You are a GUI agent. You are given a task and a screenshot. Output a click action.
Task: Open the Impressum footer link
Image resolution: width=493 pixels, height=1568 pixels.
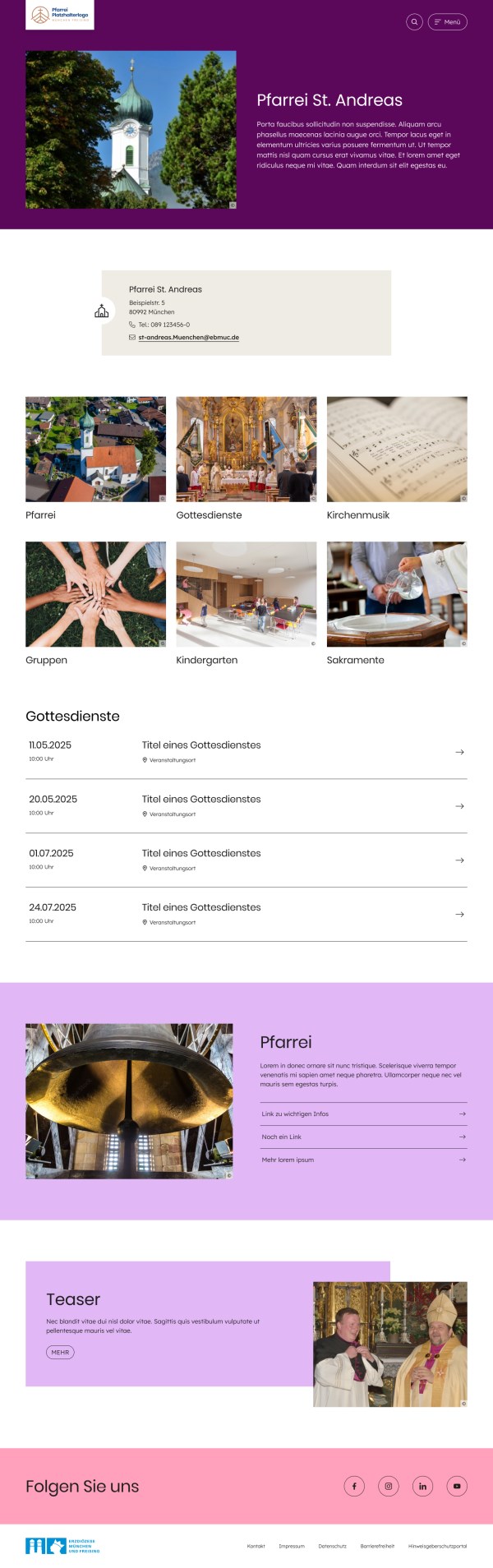pyautogui.click(x=291, y=1546)
